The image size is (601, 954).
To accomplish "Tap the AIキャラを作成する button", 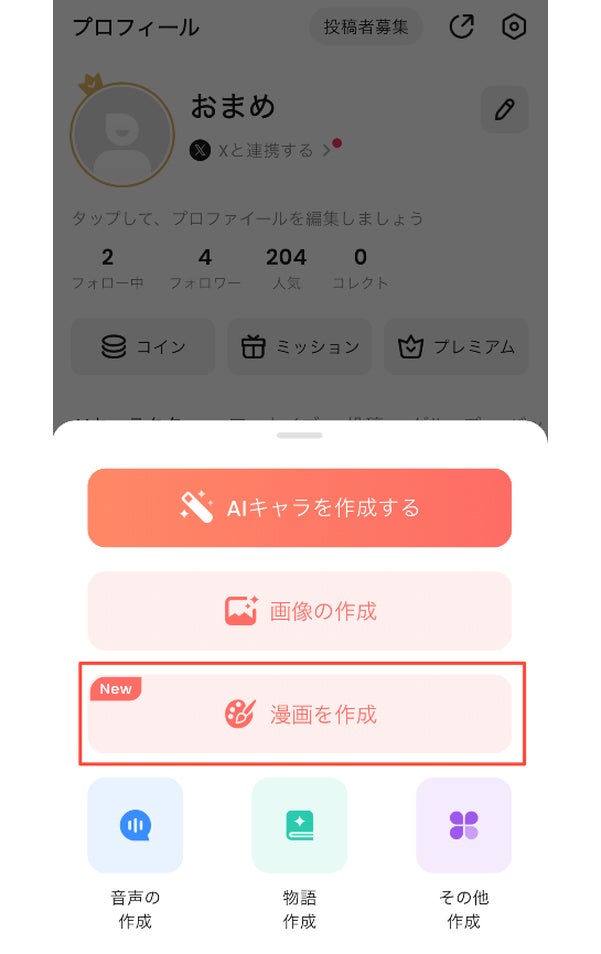I will (x=299, y=508).
